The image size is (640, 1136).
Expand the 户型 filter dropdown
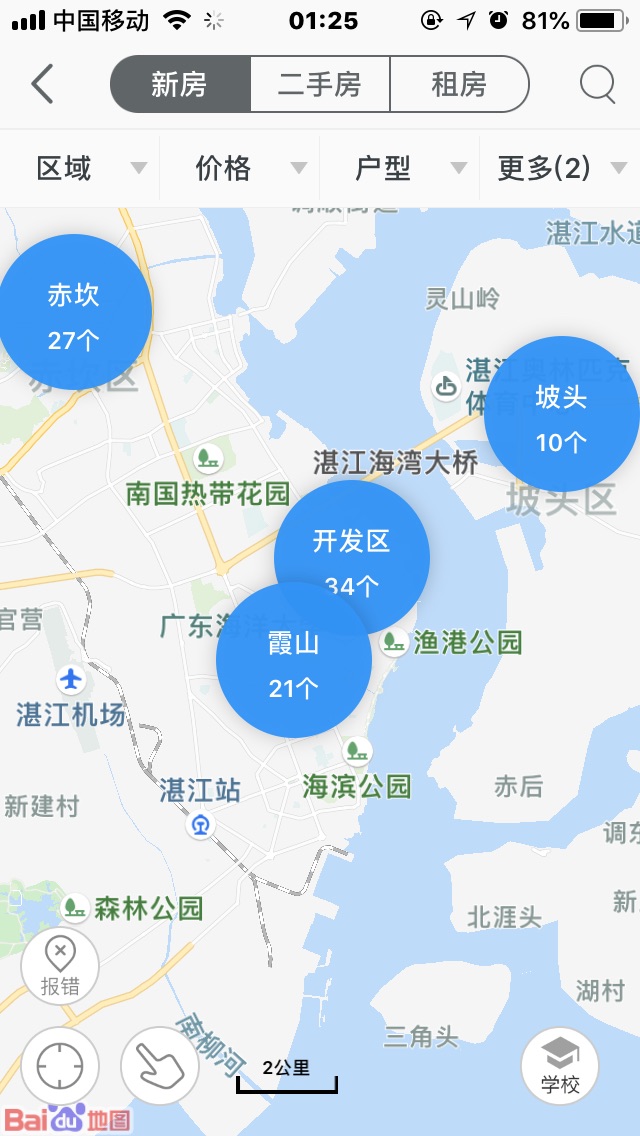400,168
